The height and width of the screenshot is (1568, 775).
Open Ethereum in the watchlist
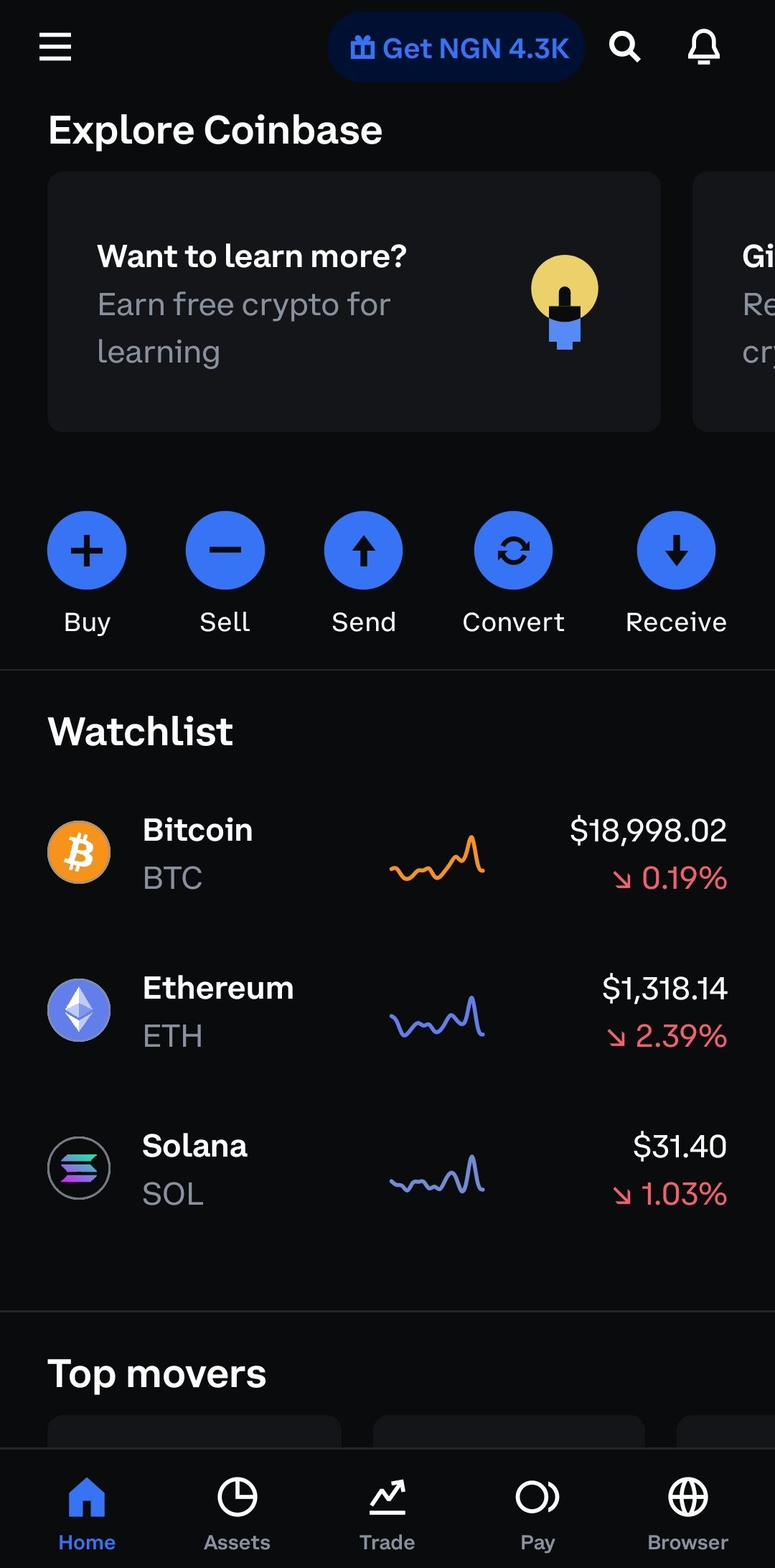tap(387, 1011)
